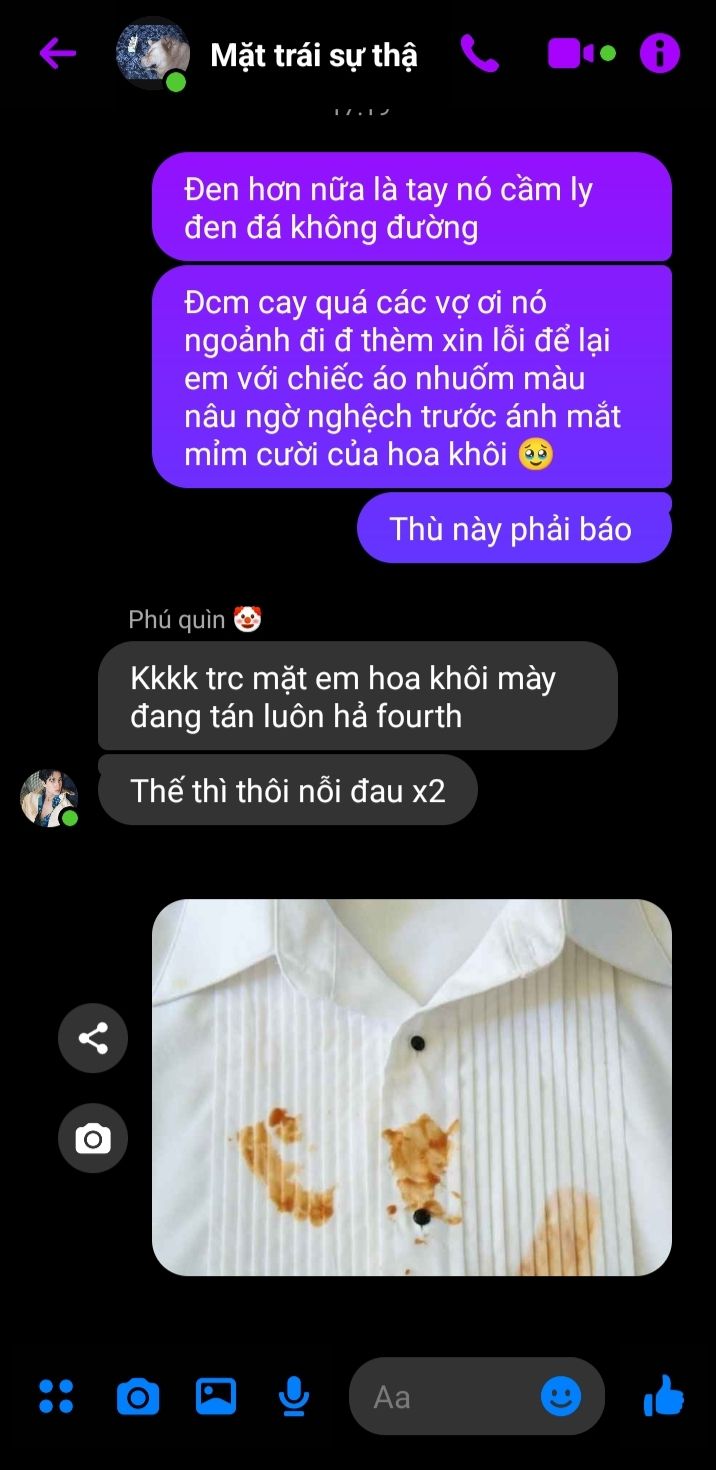Image resolution: width=716 pixels, height=1470 pixels.
Task: Open the Mặt trái sự thậ chat profile
Action: [314, 55]
